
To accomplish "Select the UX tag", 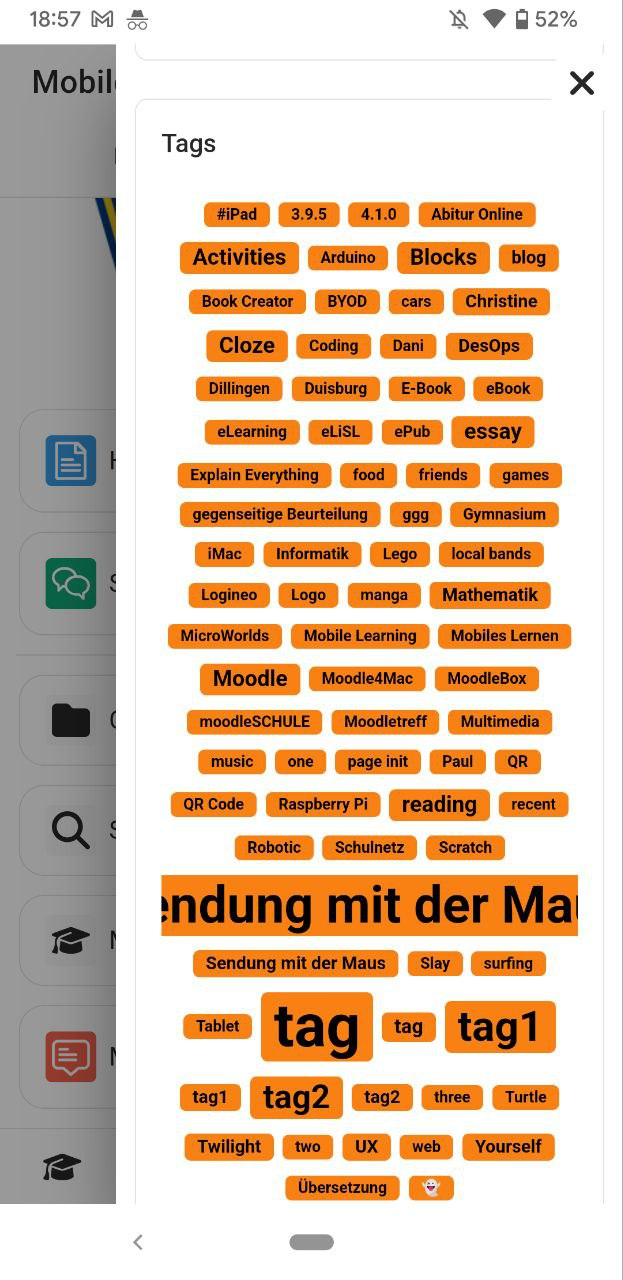I will click(367, 1147).
